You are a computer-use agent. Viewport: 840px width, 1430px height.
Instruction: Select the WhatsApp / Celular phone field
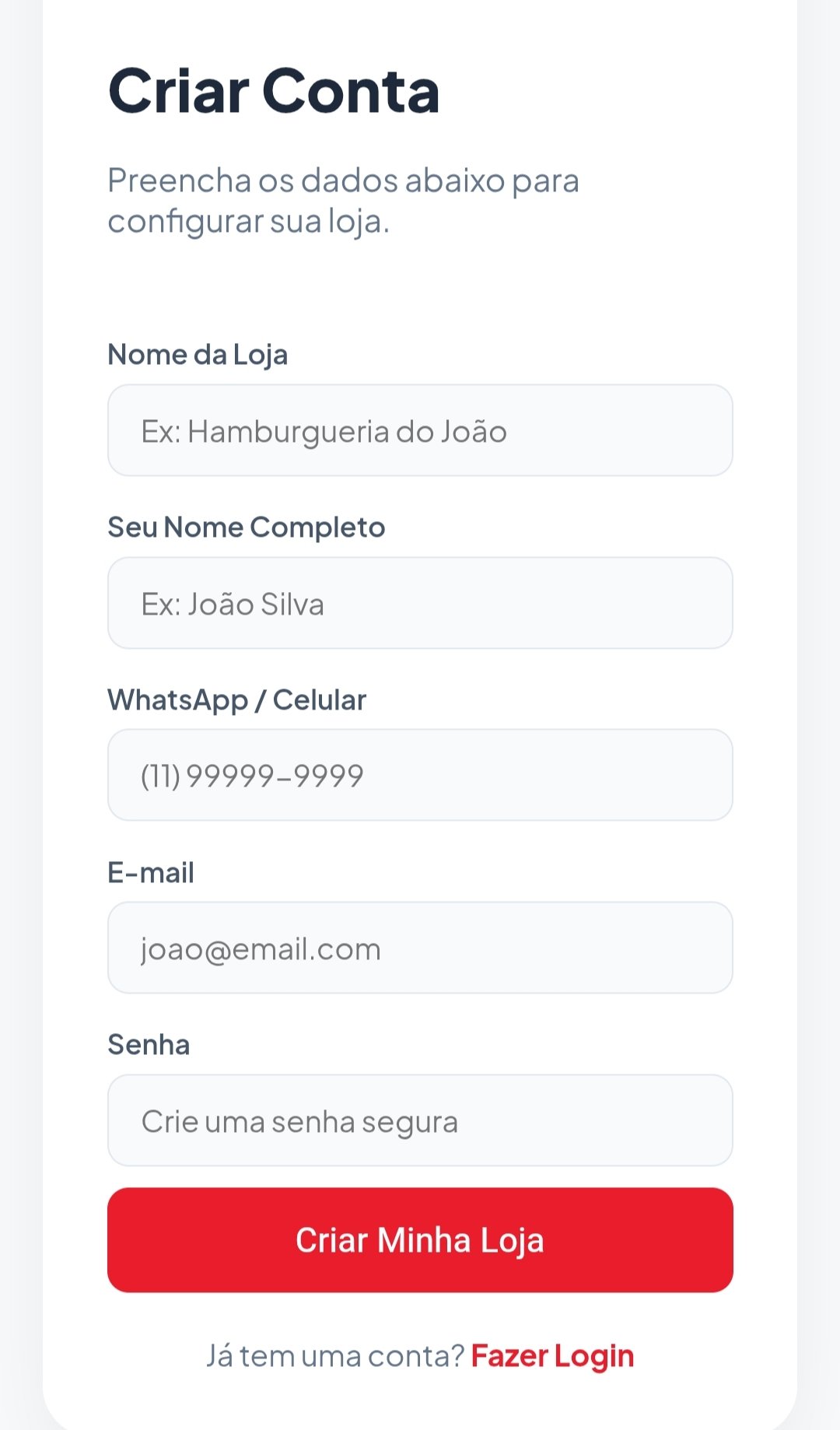(x=420, y=774)
